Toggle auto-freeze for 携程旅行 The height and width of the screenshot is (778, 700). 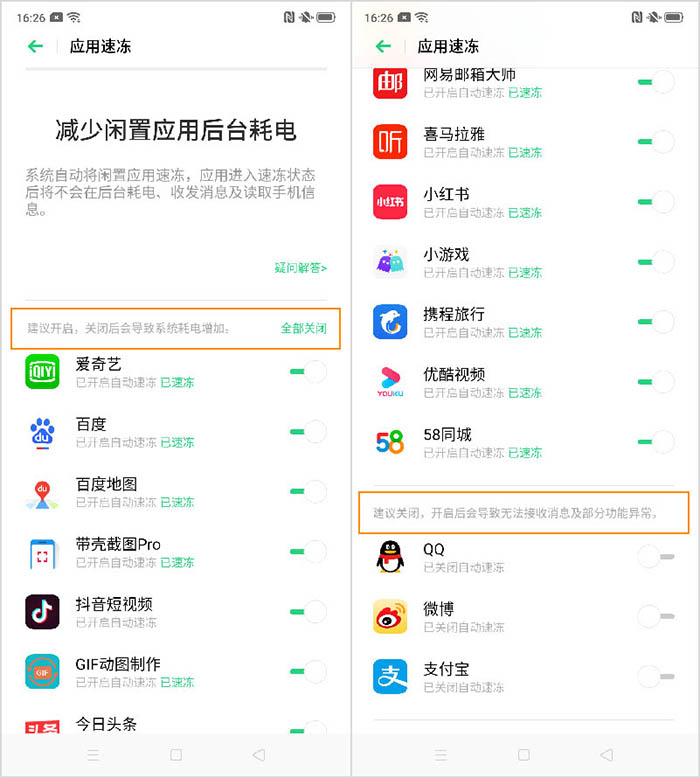(656, 322)
